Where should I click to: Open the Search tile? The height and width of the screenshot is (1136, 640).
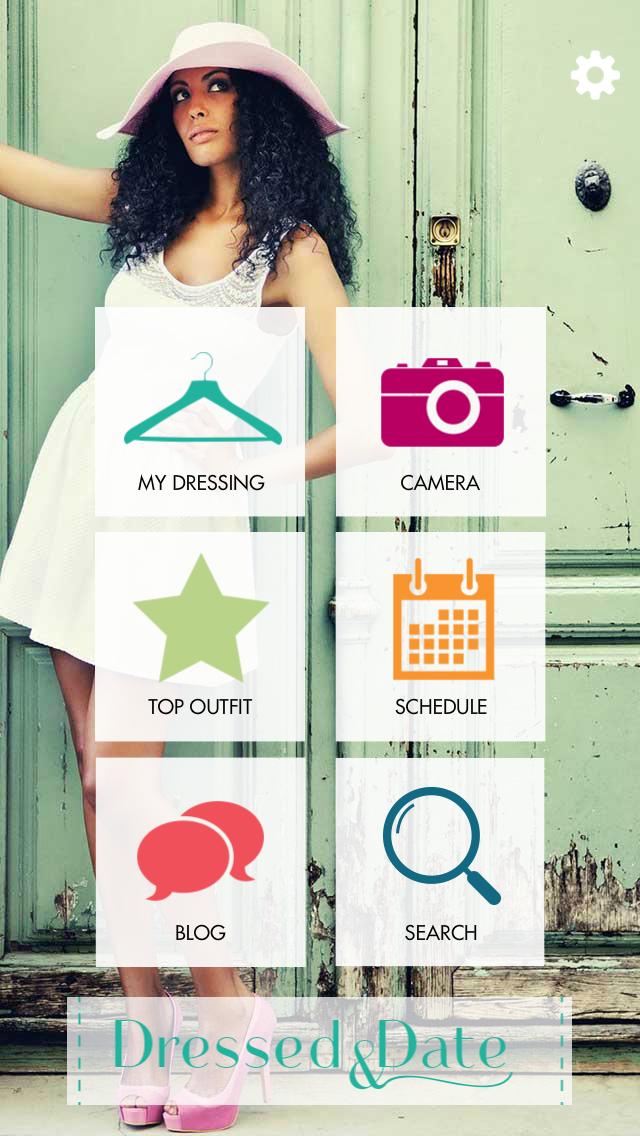click(441, 861)
